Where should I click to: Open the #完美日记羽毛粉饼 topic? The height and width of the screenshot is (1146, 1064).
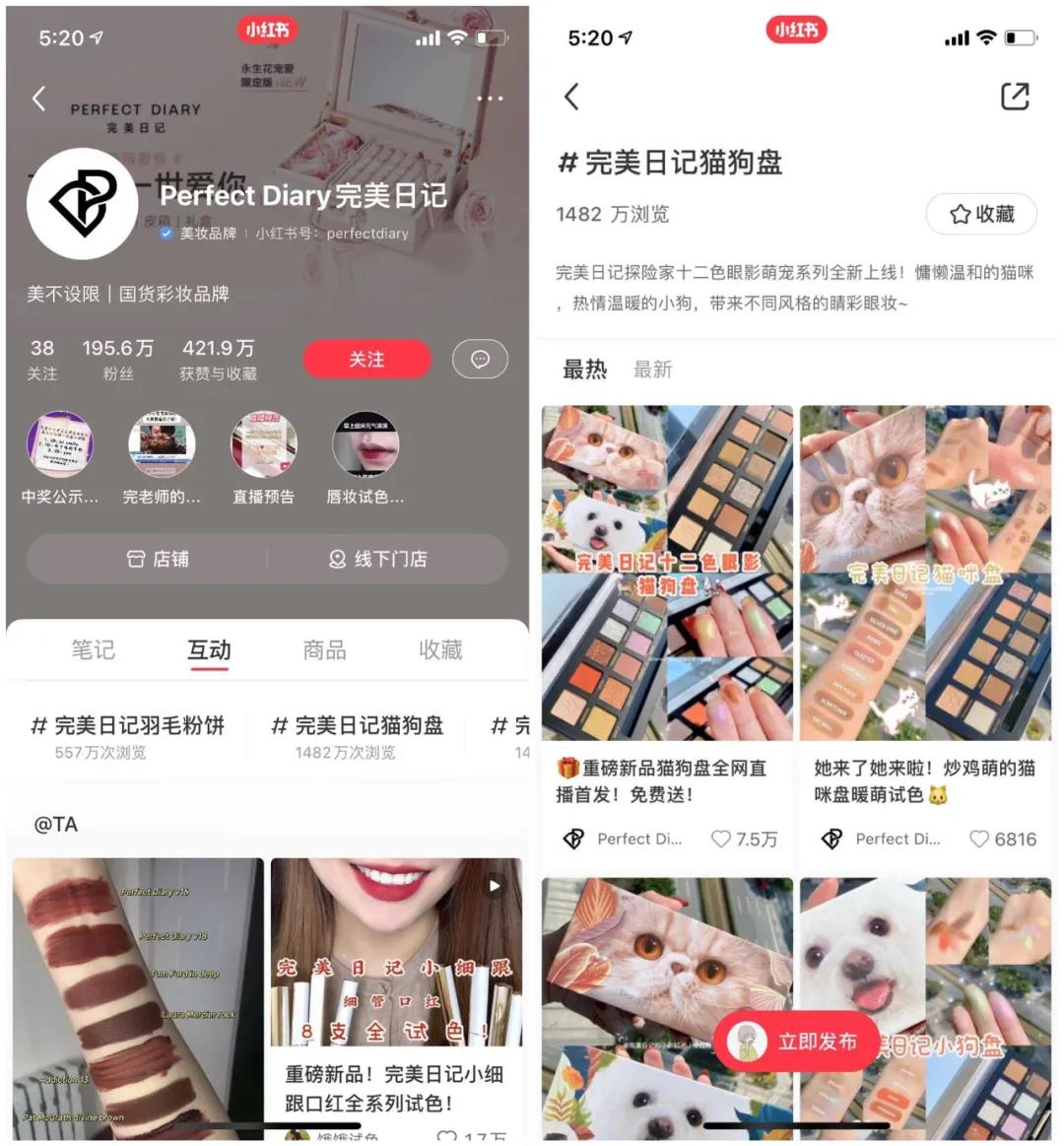(x=128, y=736)
